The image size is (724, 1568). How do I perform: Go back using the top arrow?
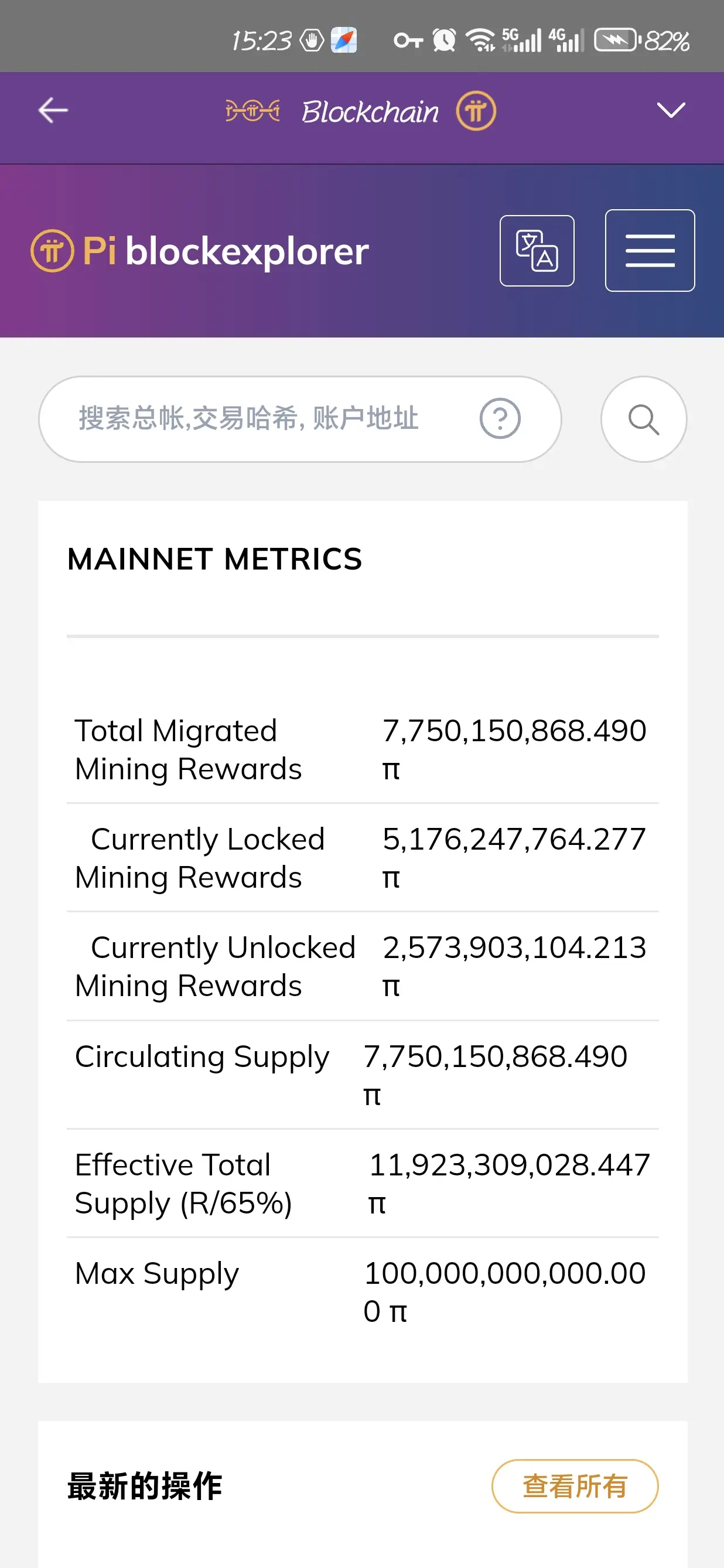(53, 111)
